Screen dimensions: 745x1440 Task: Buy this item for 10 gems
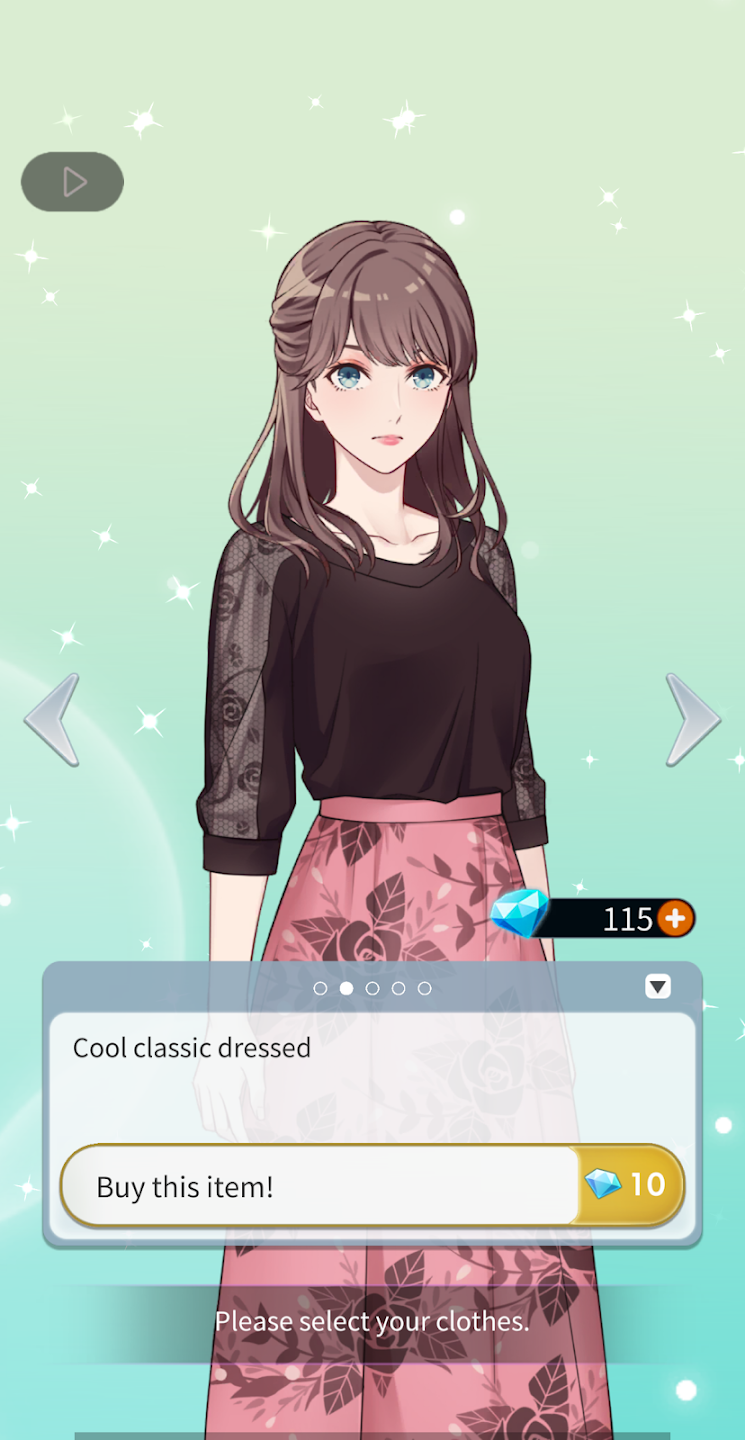tap(372, 1186)
